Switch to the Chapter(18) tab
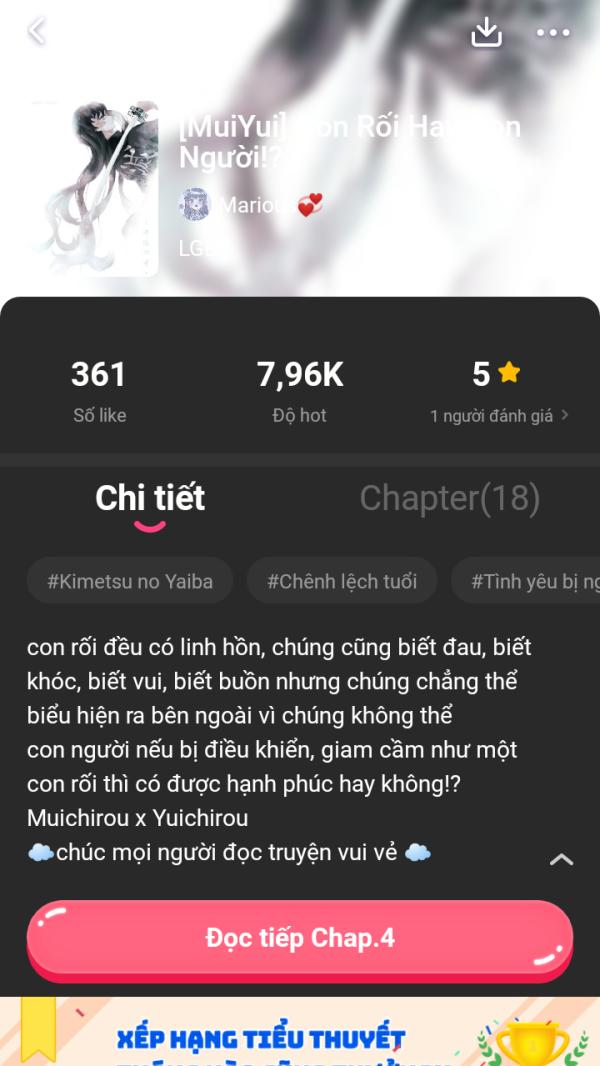This screenshot has width=600, height=1066. click(x=449, y=498)
